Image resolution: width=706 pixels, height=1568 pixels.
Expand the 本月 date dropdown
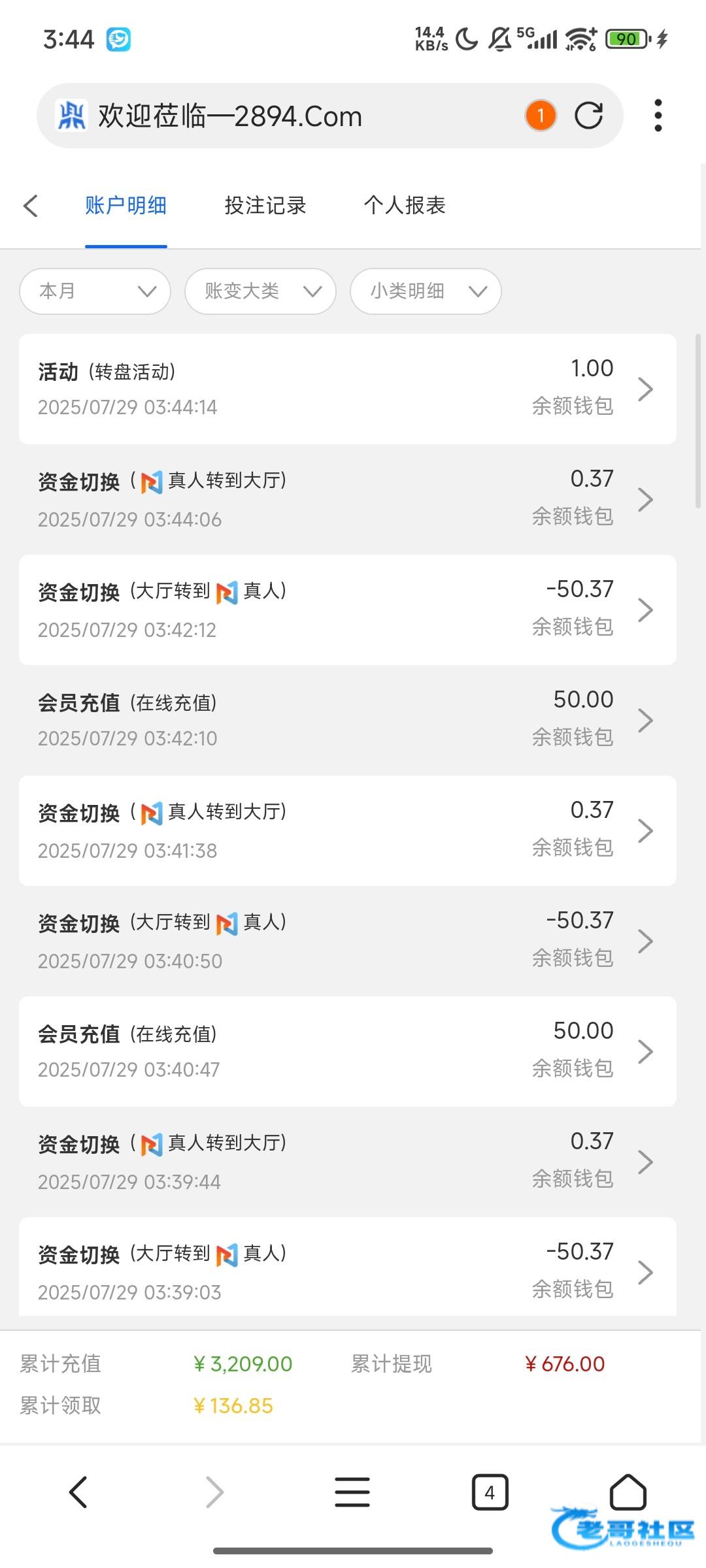click(x=95, y=291)
